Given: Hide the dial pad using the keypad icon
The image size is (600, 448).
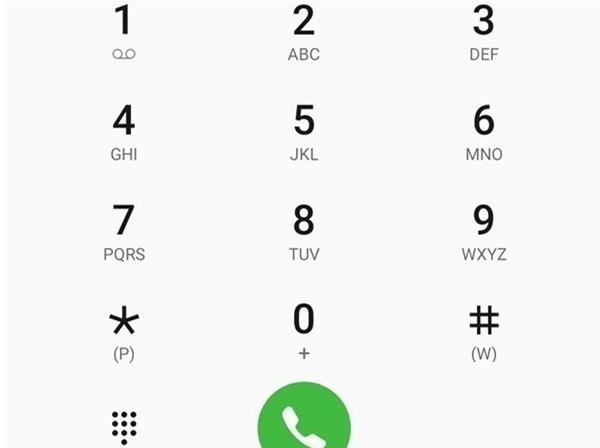Looking at the screenshot, I should coord(123,427).
